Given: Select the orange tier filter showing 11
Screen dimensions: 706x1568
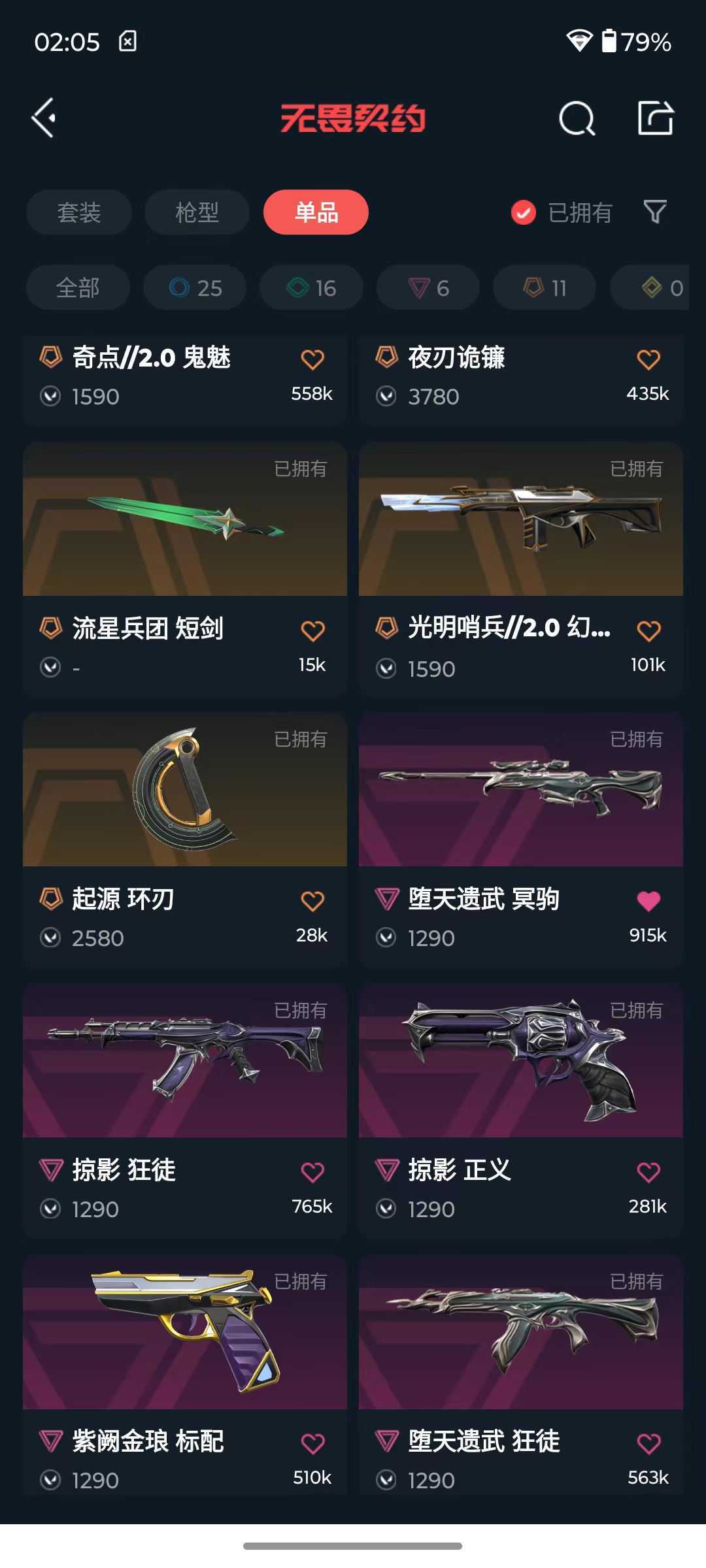Looking at the screenshot, I should 543,287.
